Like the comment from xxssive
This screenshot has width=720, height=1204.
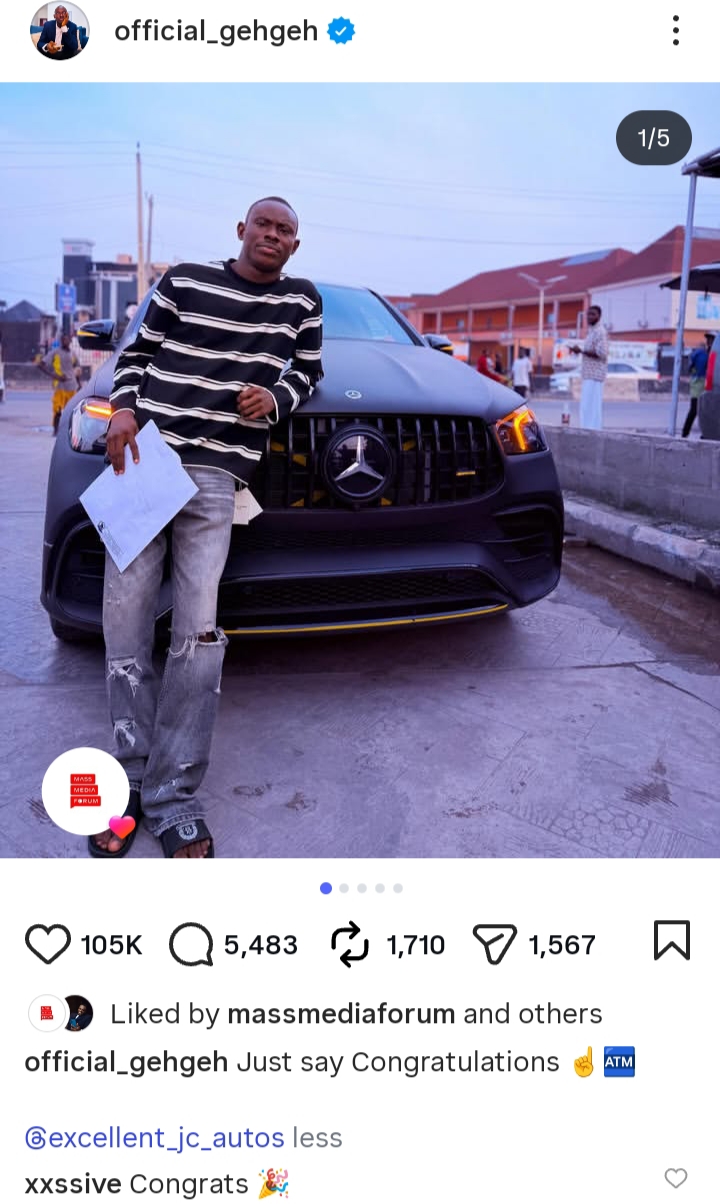click(x=676, y=1179)
